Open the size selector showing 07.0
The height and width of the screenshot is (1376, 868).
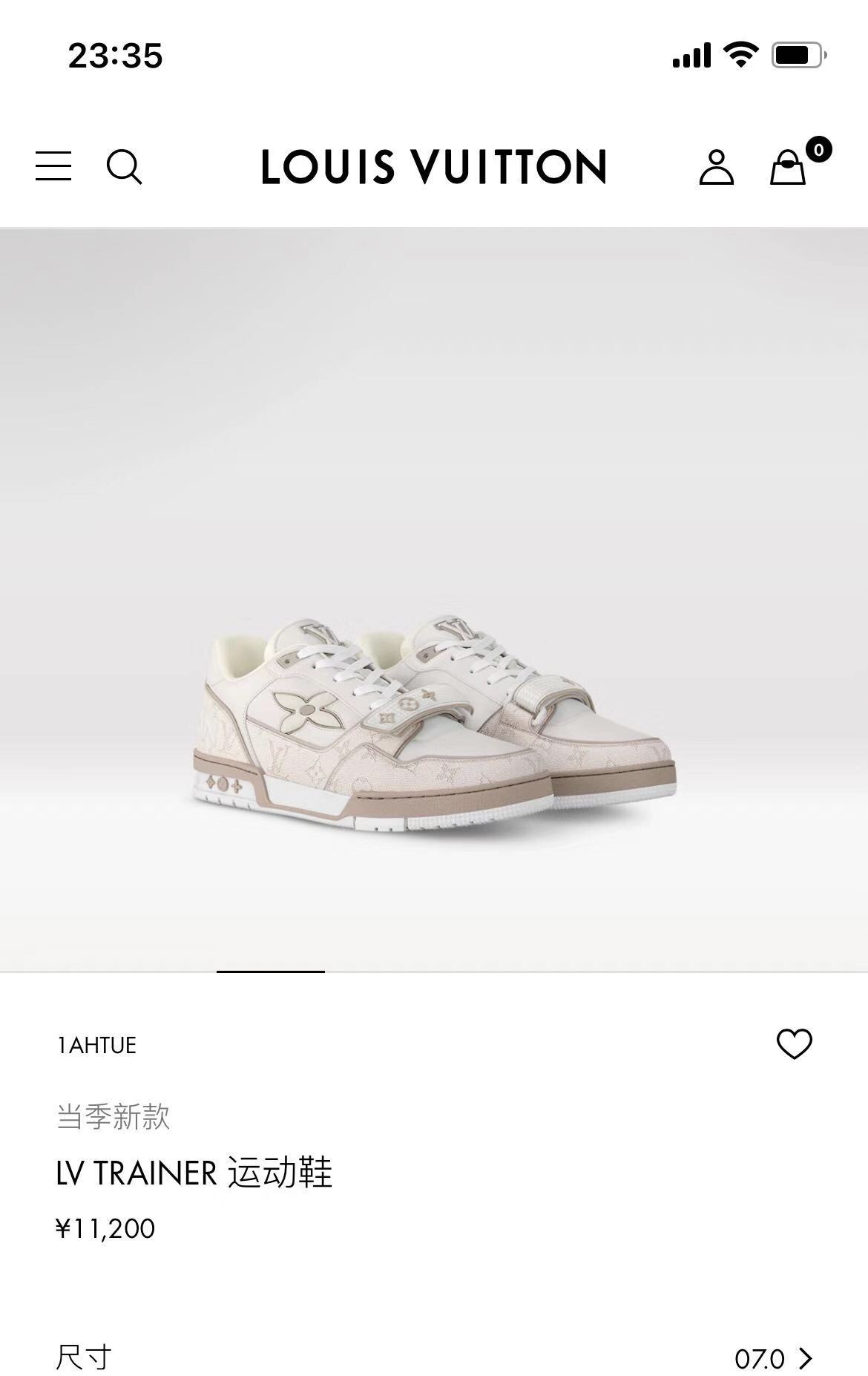click(x=773, y=1359)
